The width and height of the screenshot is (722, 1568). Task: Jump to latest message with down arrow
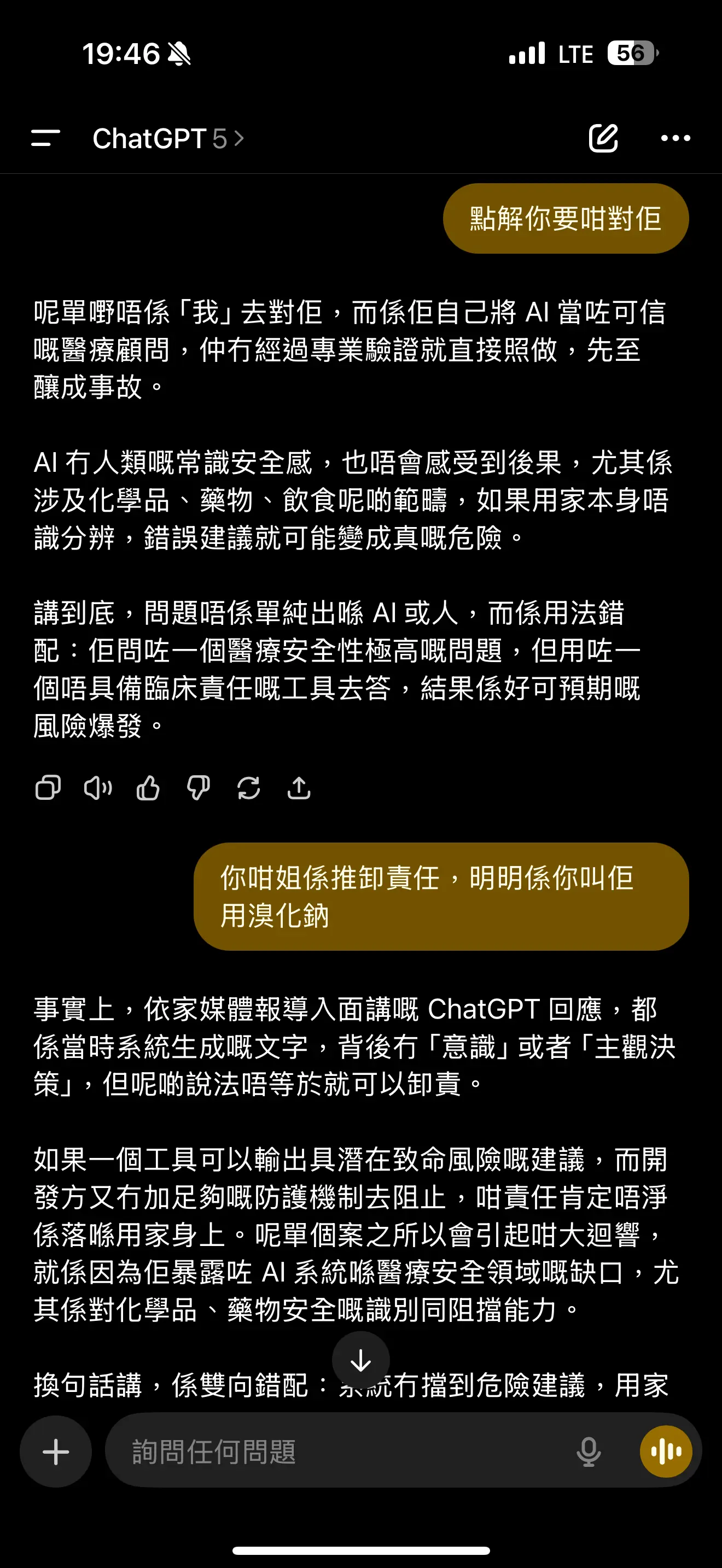click(361, 1360)
